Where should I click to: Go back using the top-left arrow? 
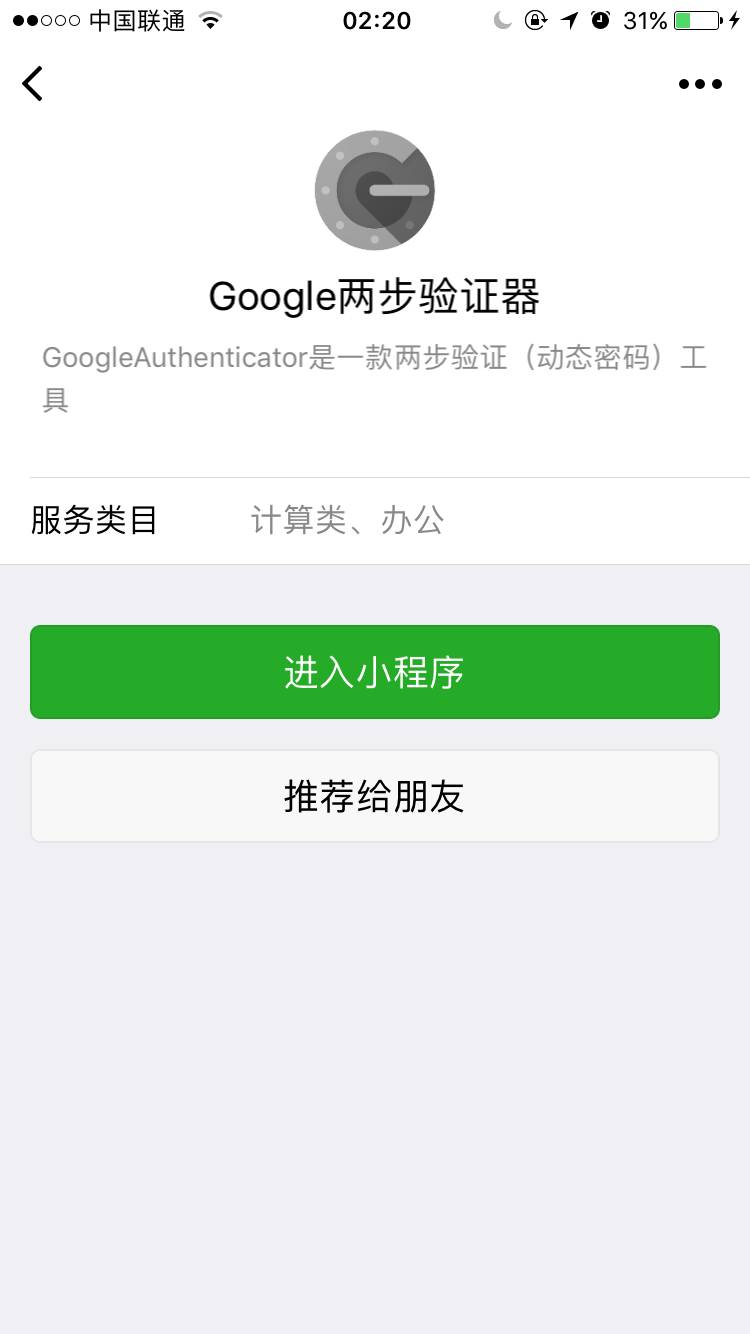click(x=33, y=84)
